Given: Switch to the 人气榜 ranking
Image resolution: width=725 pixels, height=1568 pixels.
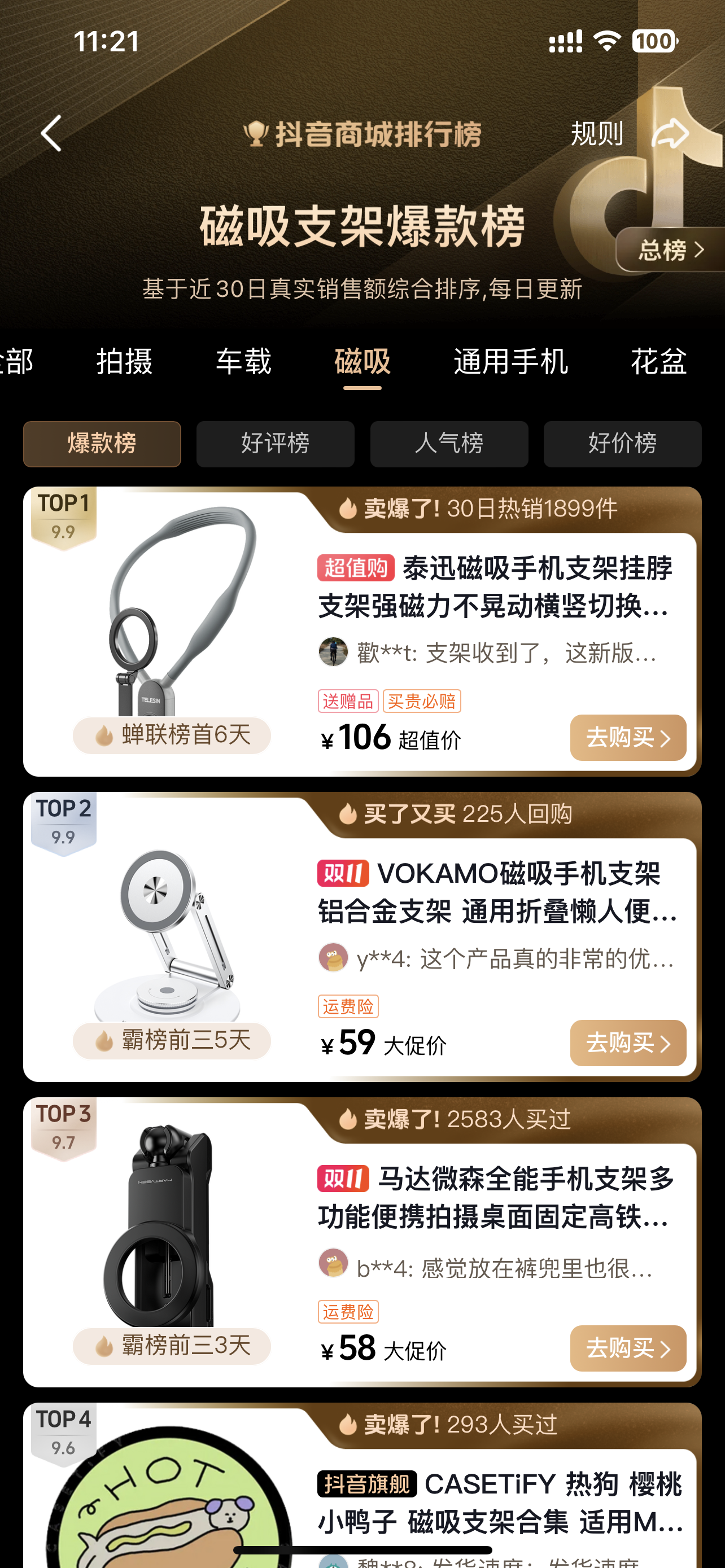Looking at the screenshot, I should pos(449,444).
